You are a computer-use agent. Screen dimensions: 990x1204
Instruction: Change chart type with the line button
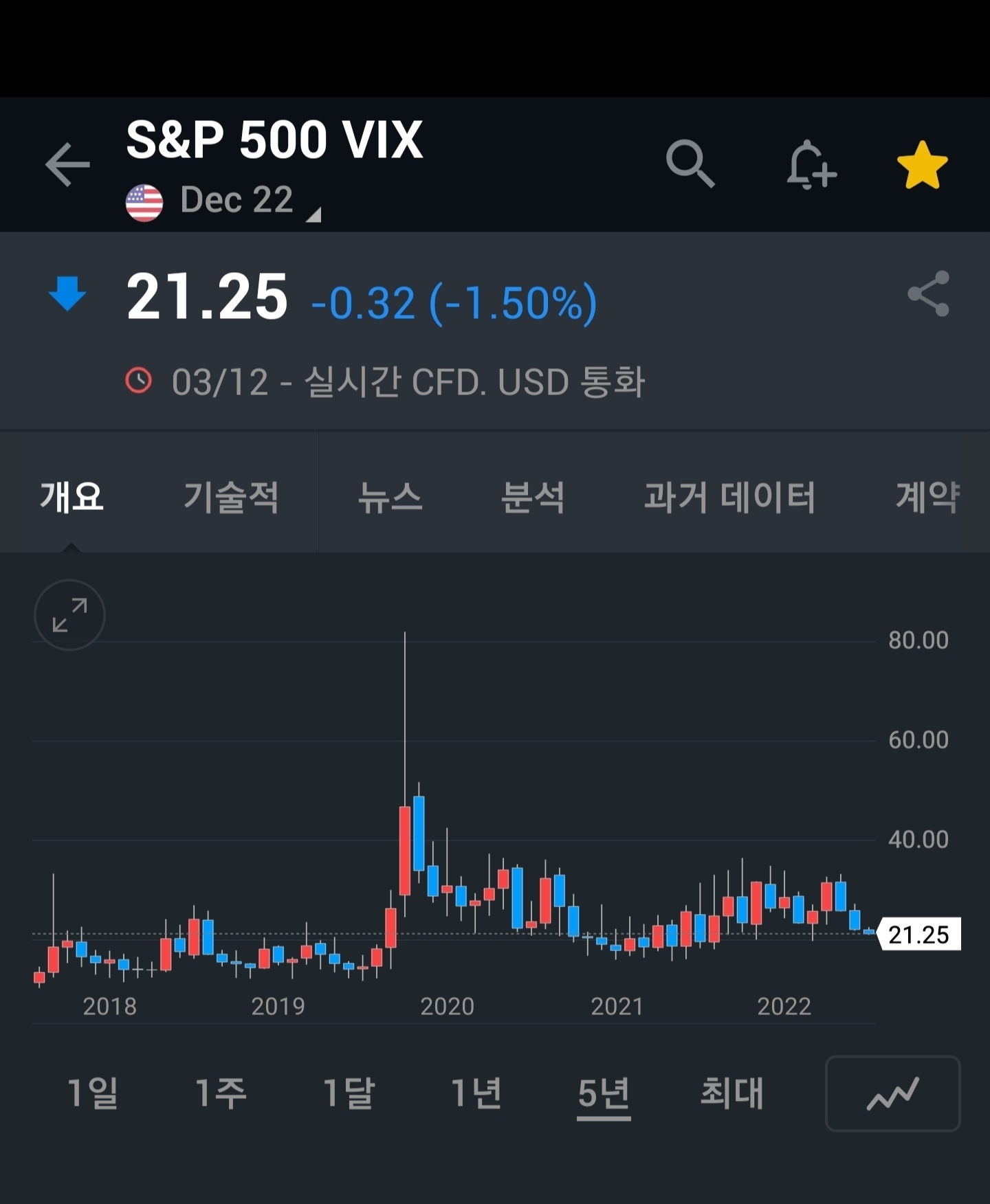pos(892,1093)
